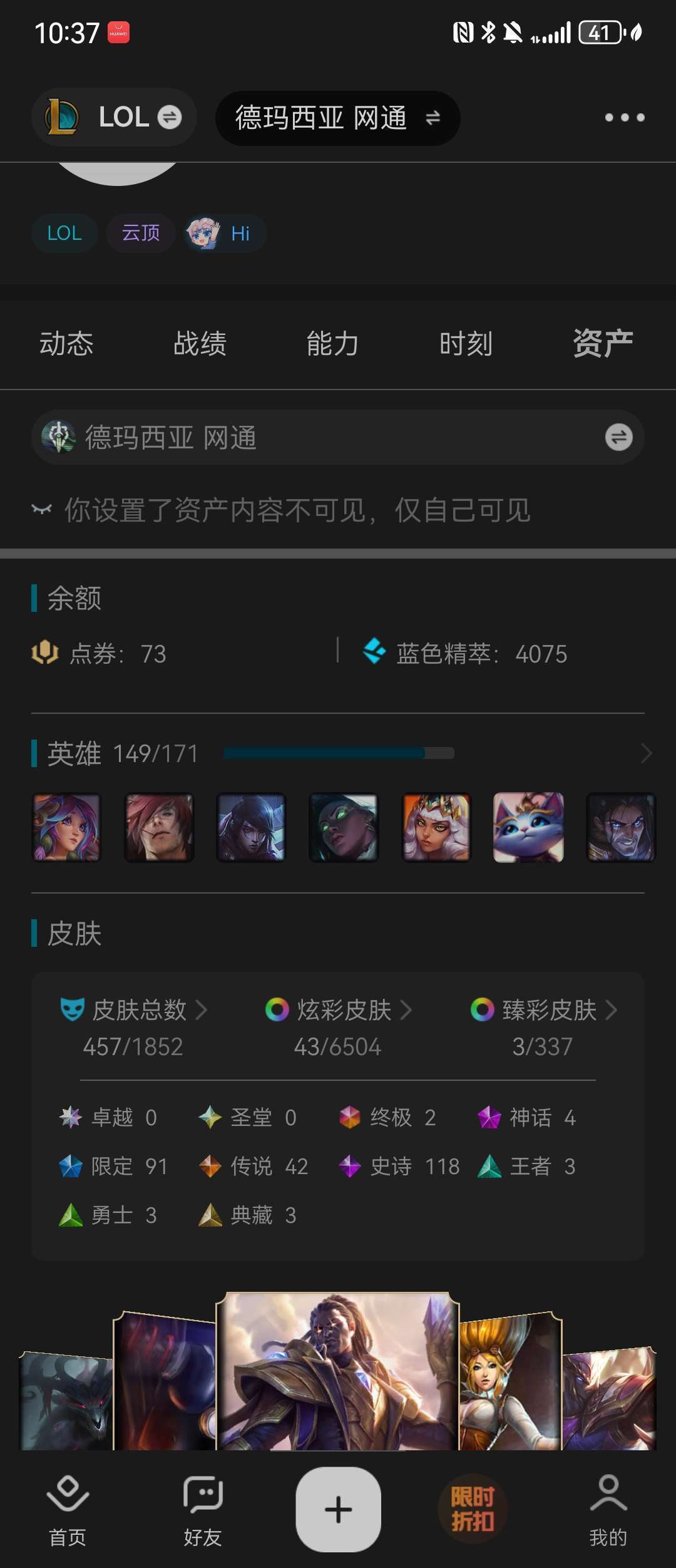Click the 炫彩皮肤 chroma ring icon
The width and height of the screenshot is (676, 1568).
(276, 1009)
